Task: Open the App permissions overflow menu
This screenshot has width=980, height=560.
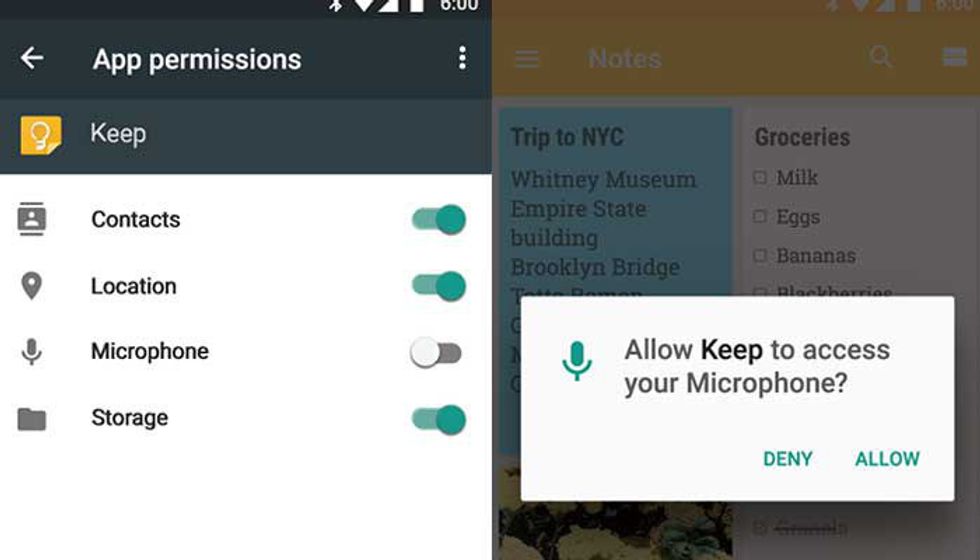Action: coord(461,58)
